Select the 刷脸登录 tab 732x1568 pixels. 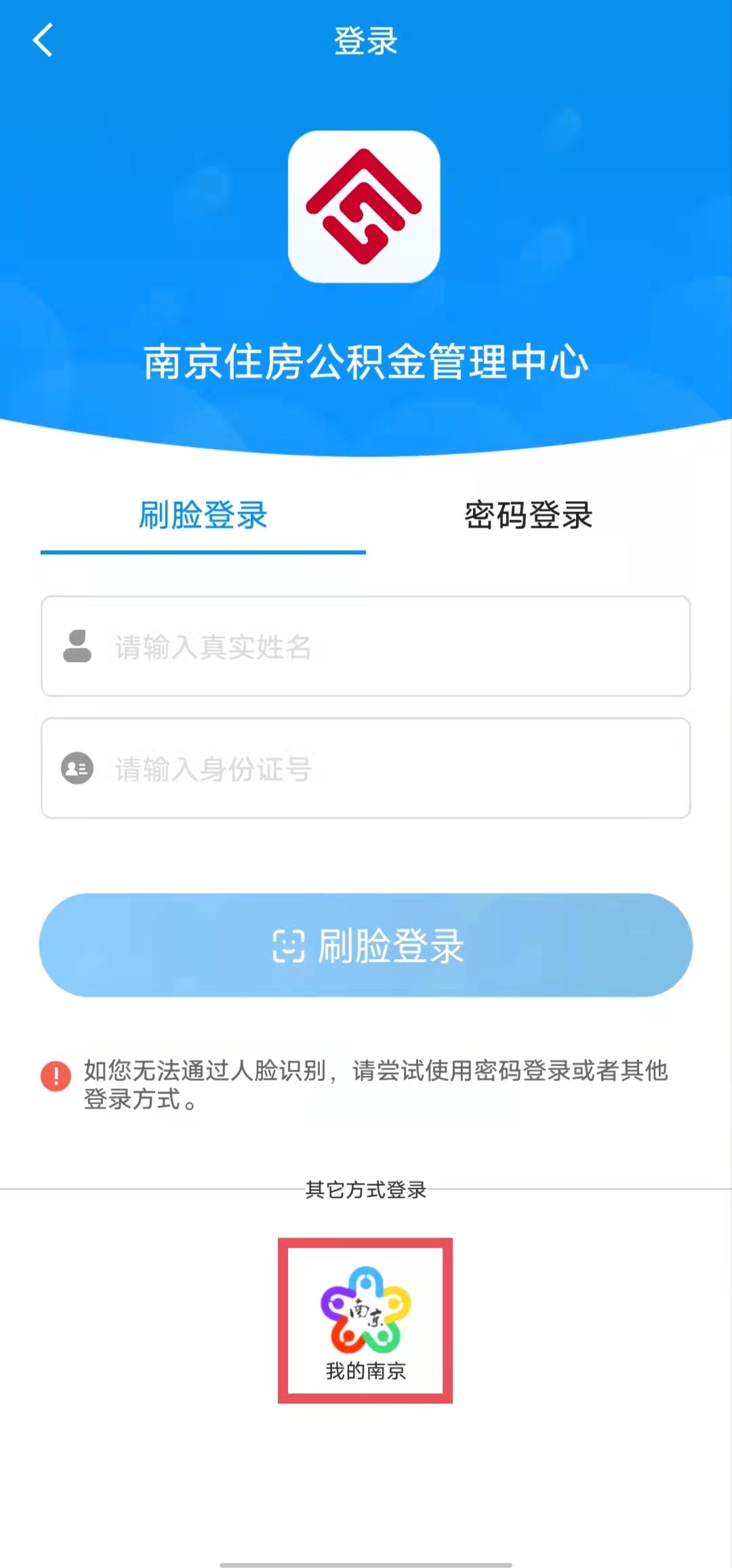coord(203,515)
